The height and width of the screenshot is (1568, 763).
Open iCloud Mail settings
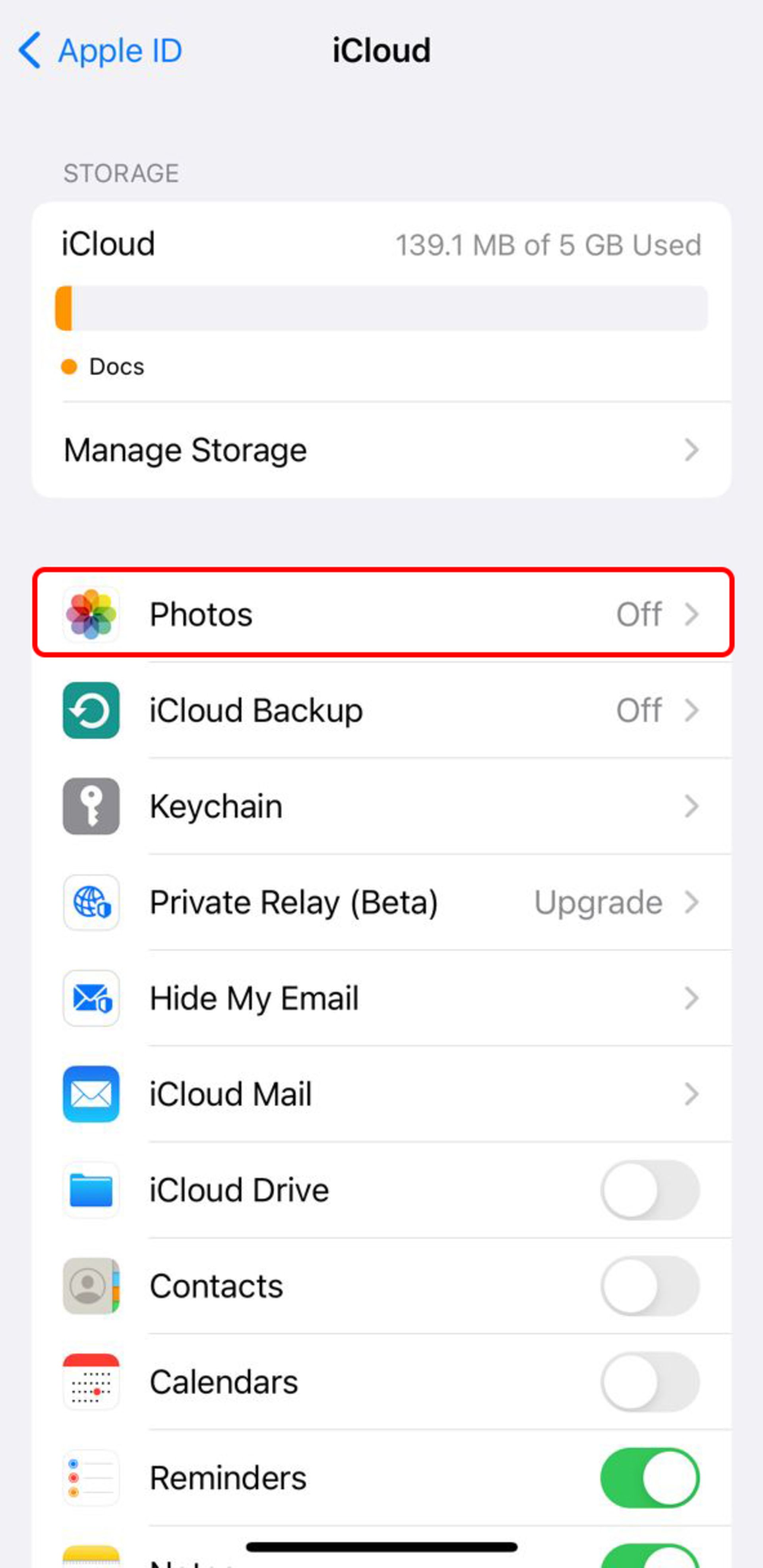381,1094
